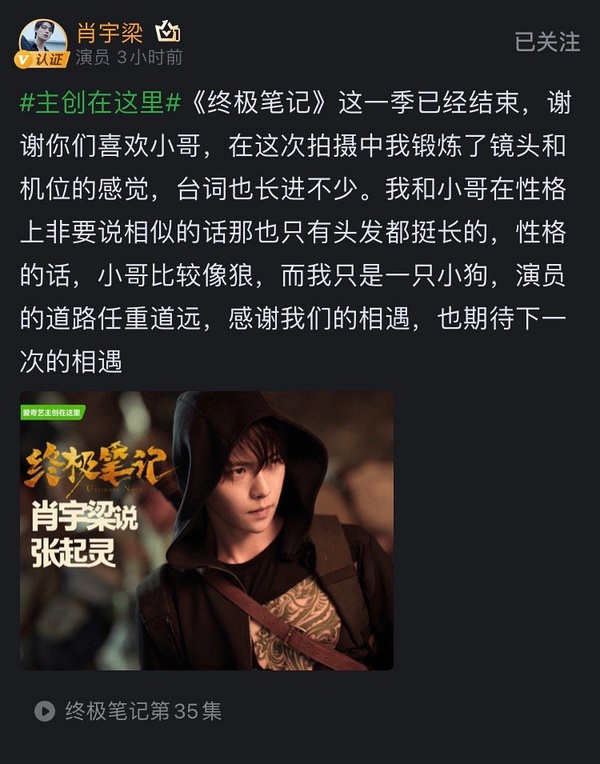Open the 终极笔记 video thumbnail
The image size is (600, 764).
[207, 530]
